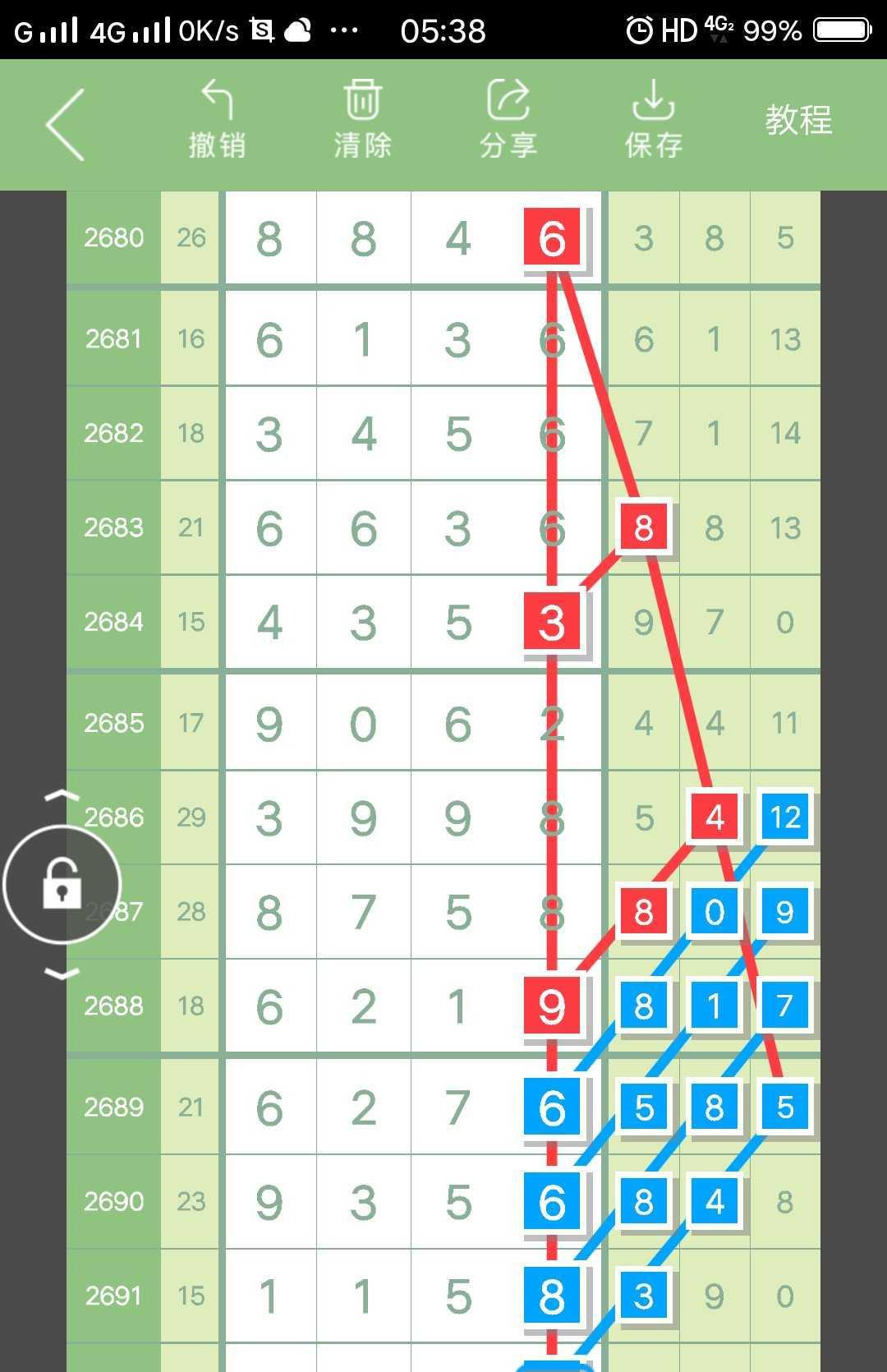Clear all marks with 清除
Viewport: 887px width, 1372px height.
pyautogui.click(x=362, y=120)
